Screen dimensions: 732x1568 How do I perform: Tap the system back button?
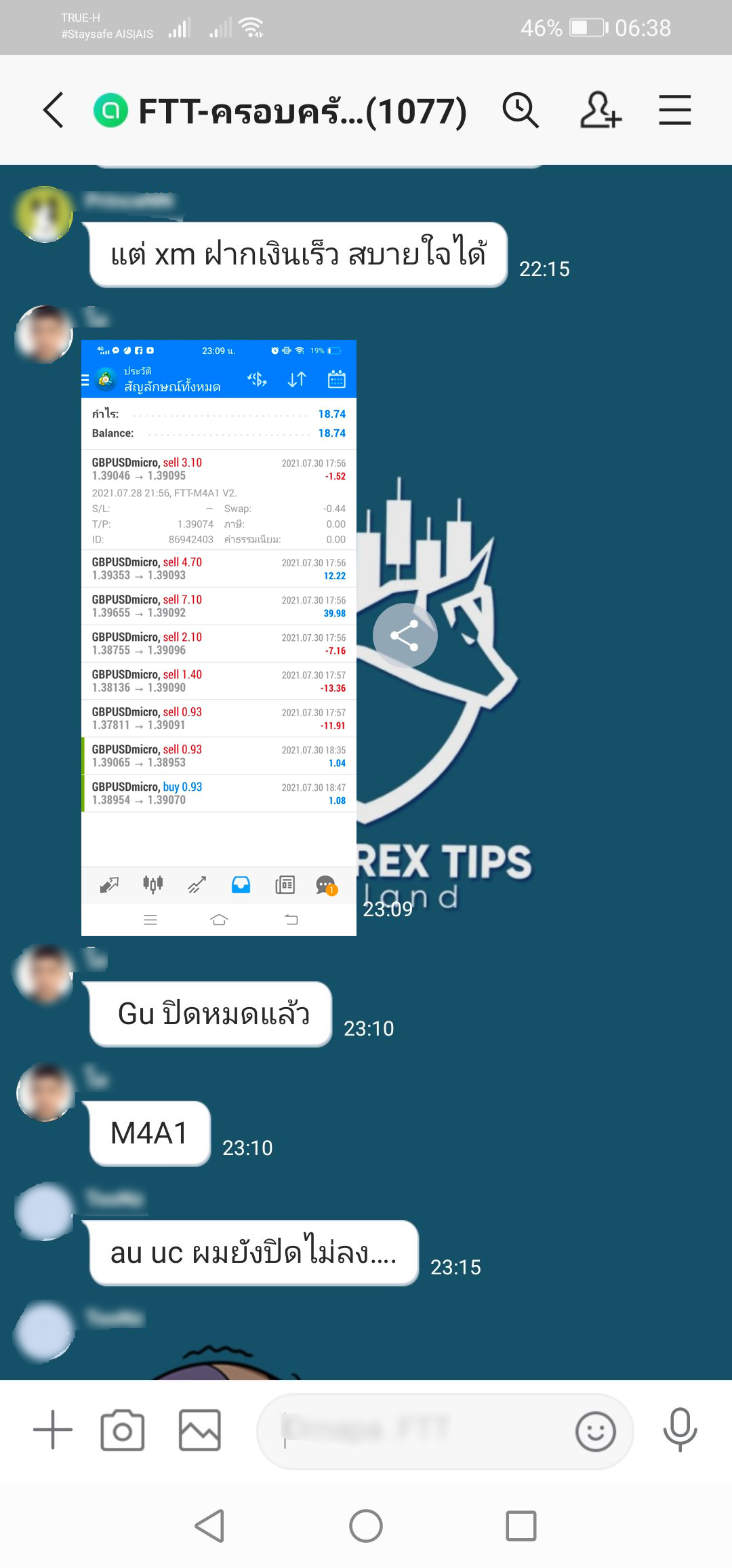(210, 1526)
